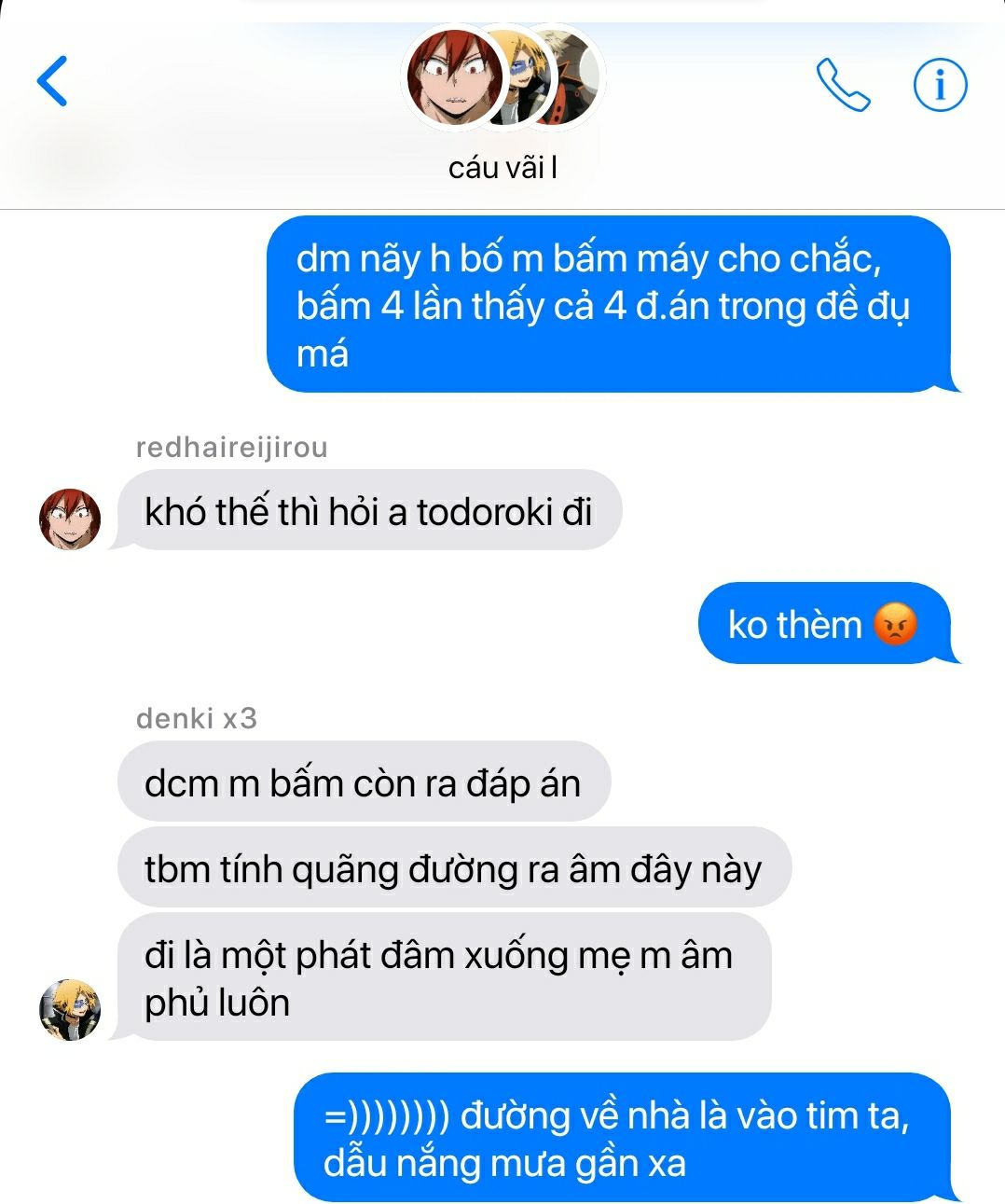1005x1204 pixels.
Task: Go back to the conversation list
Action: tap(53, 81)
